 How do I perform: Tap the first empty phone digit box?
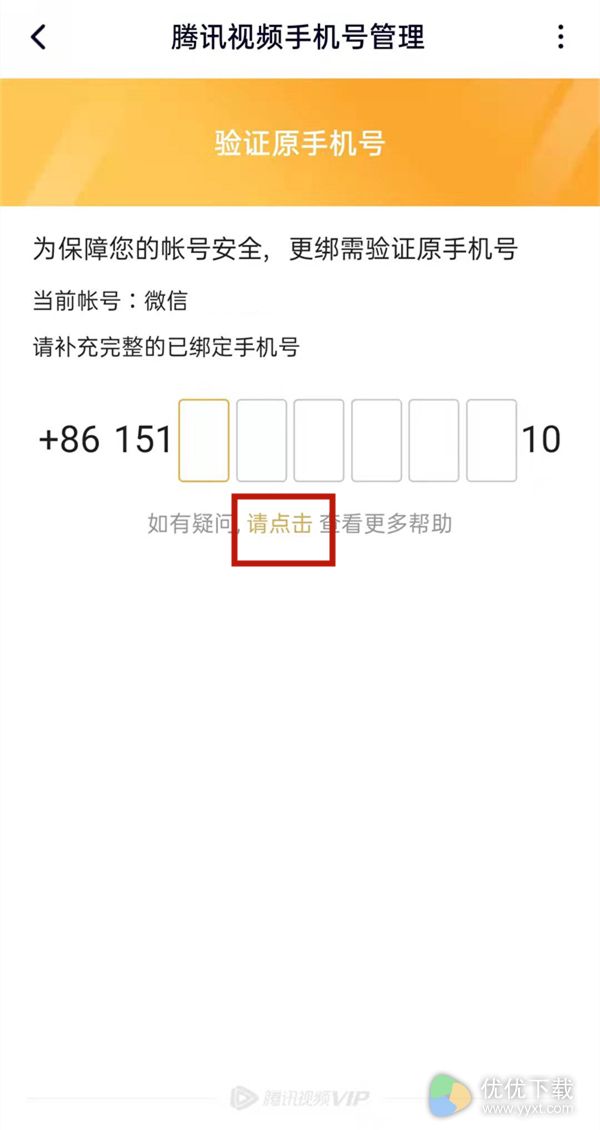tap(204, 440)
